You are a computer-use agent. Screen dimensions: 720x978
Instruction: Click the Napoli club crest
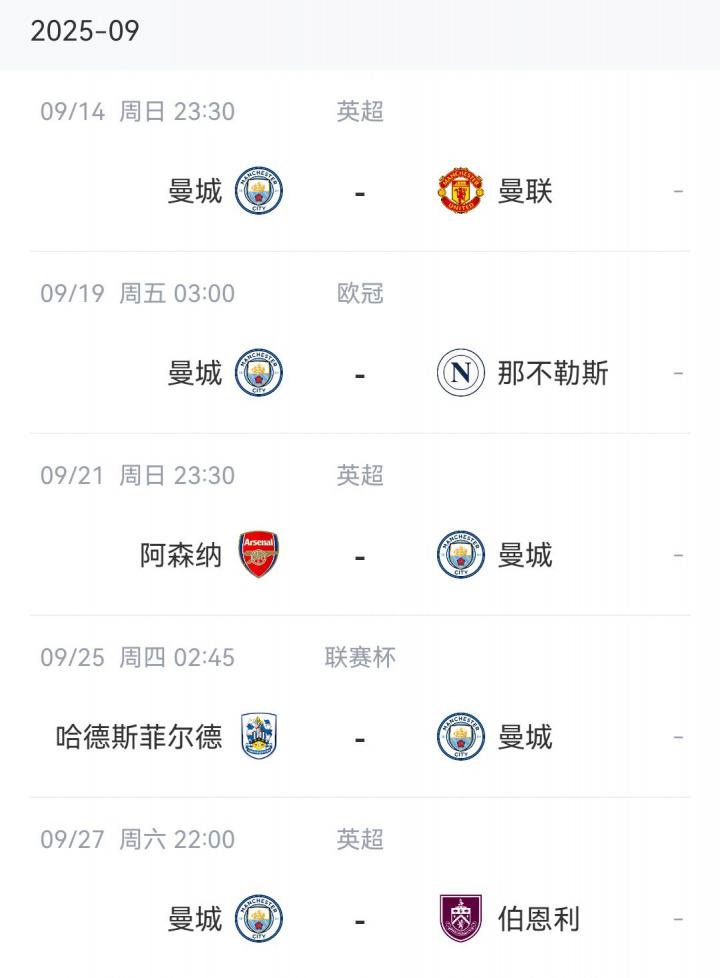459,373
